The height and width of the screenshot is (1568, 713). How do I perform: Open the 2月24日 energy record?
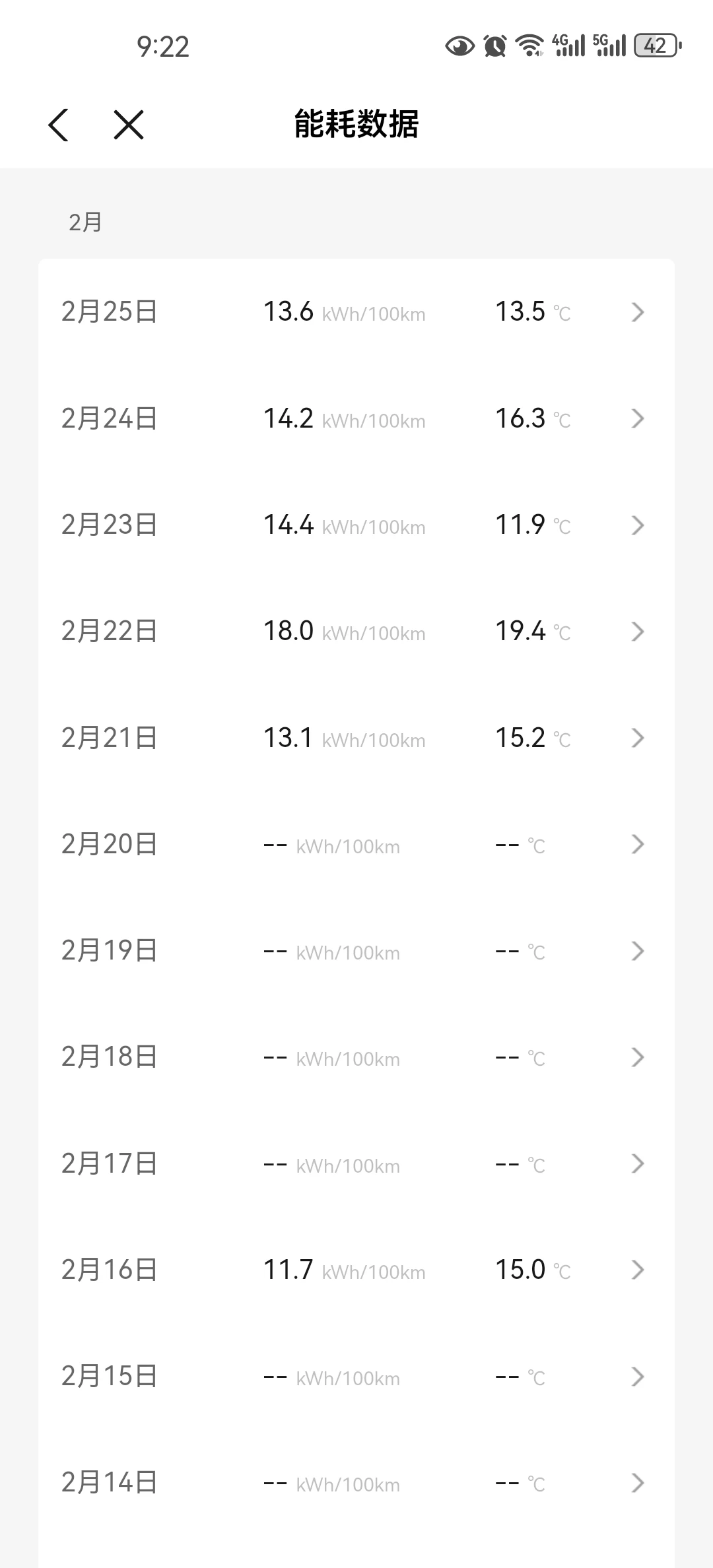point(356,418)
